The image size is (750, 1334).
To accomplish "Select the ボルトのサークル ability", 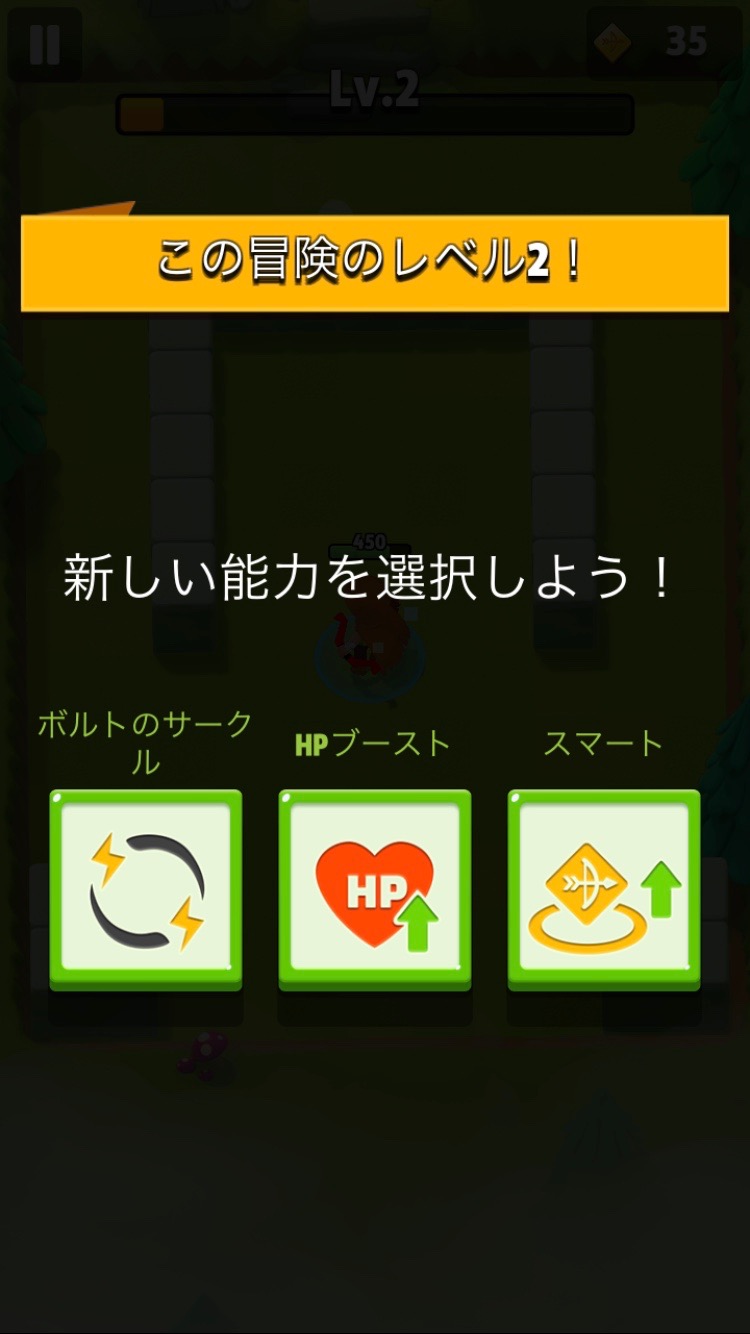I will (x=146, y=888).
